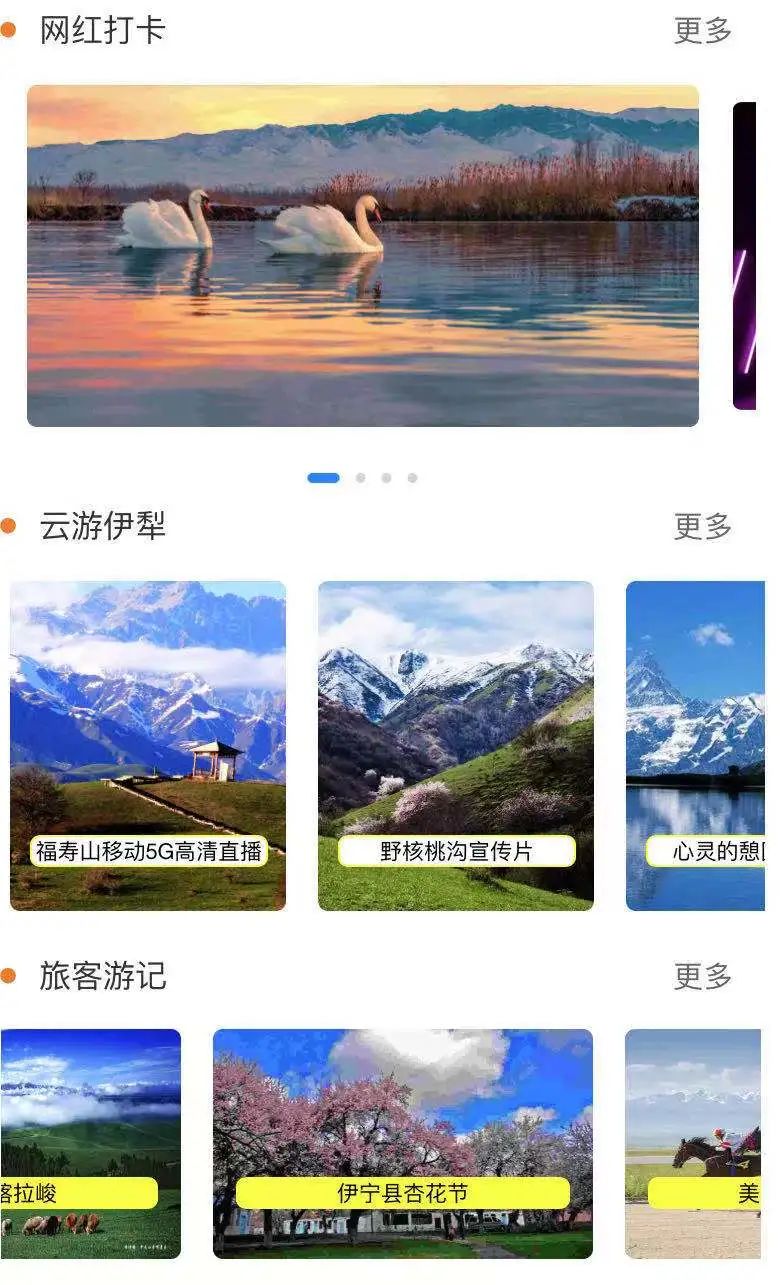Open 野核桃沟宣传片 card
The image size is (780, 1285).
456,746
